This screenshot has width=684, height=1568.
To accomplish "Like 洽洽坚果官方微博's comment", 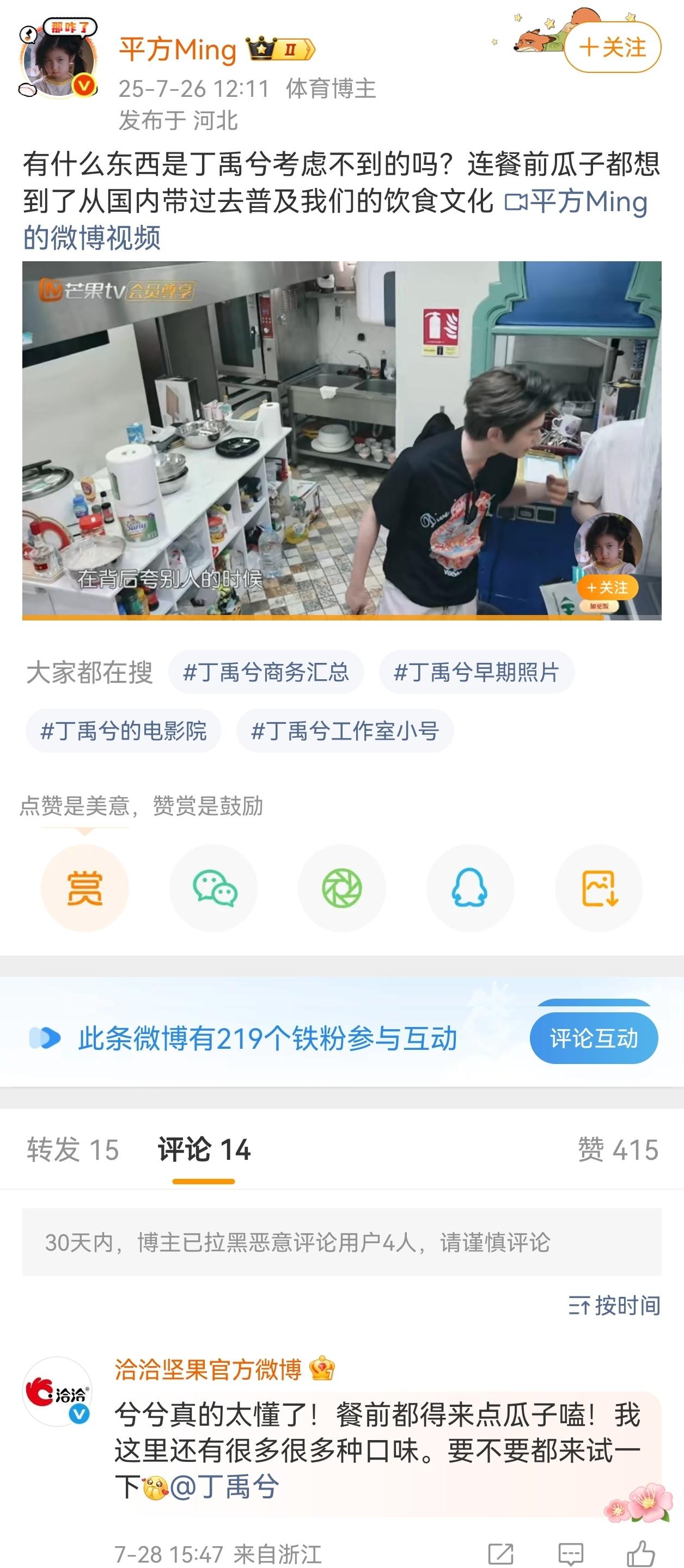I will point(640,1554).
